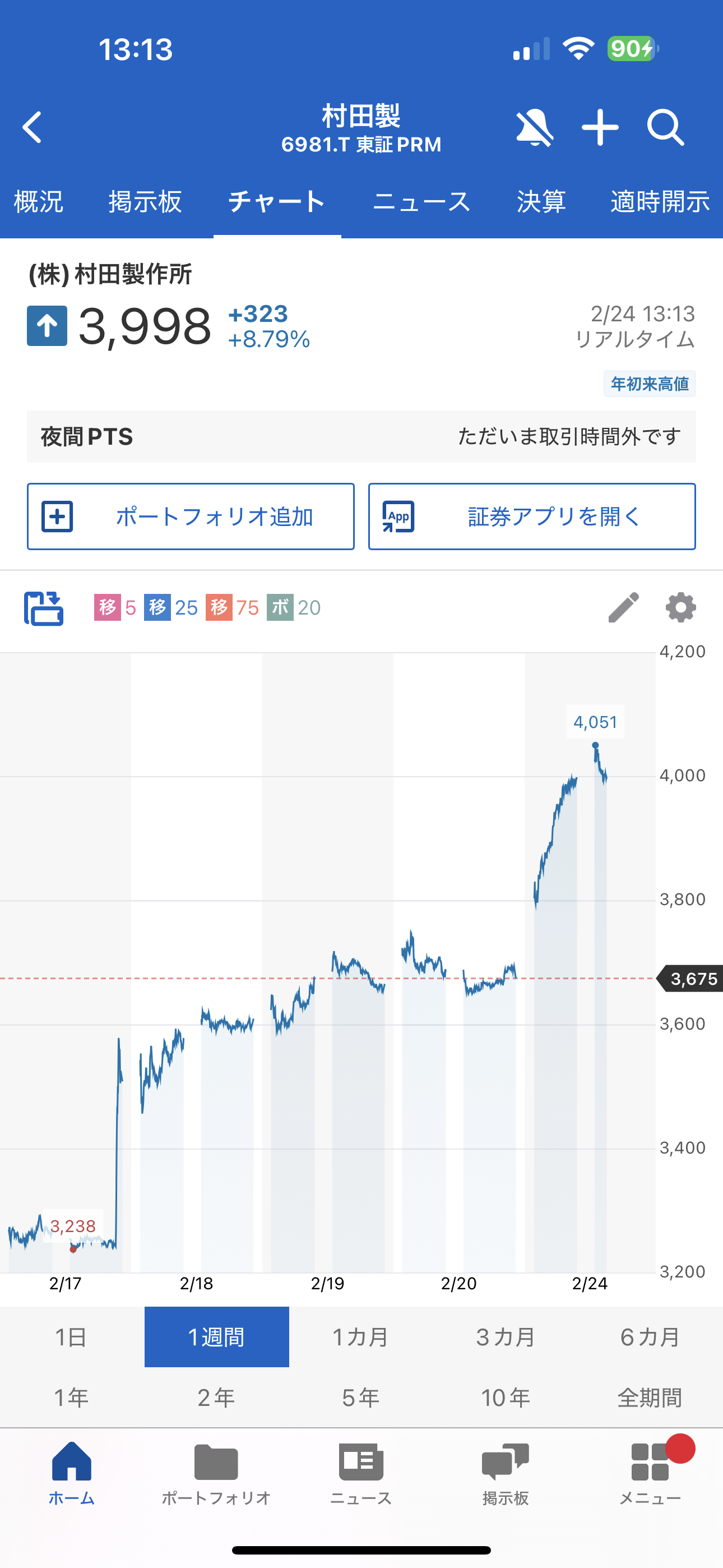The height and width of the screenshot is (1568, 723).
Task: Select the 1カ月 chart range
Action: click(361, 1337)
